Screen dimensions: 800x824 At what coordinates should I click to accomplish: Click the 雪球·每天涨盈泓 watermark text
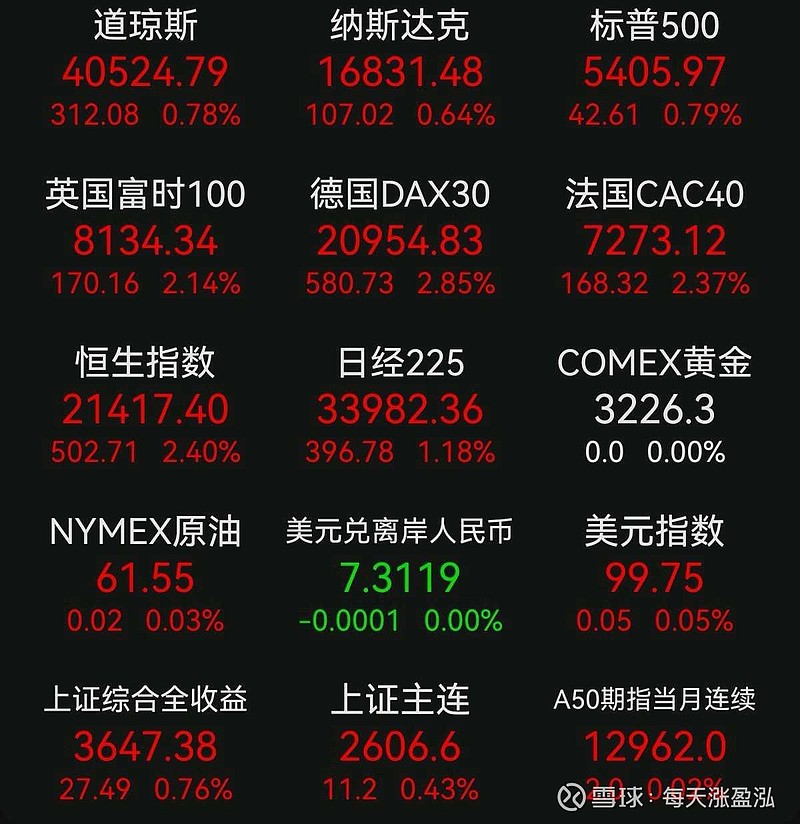pos(680,797)
